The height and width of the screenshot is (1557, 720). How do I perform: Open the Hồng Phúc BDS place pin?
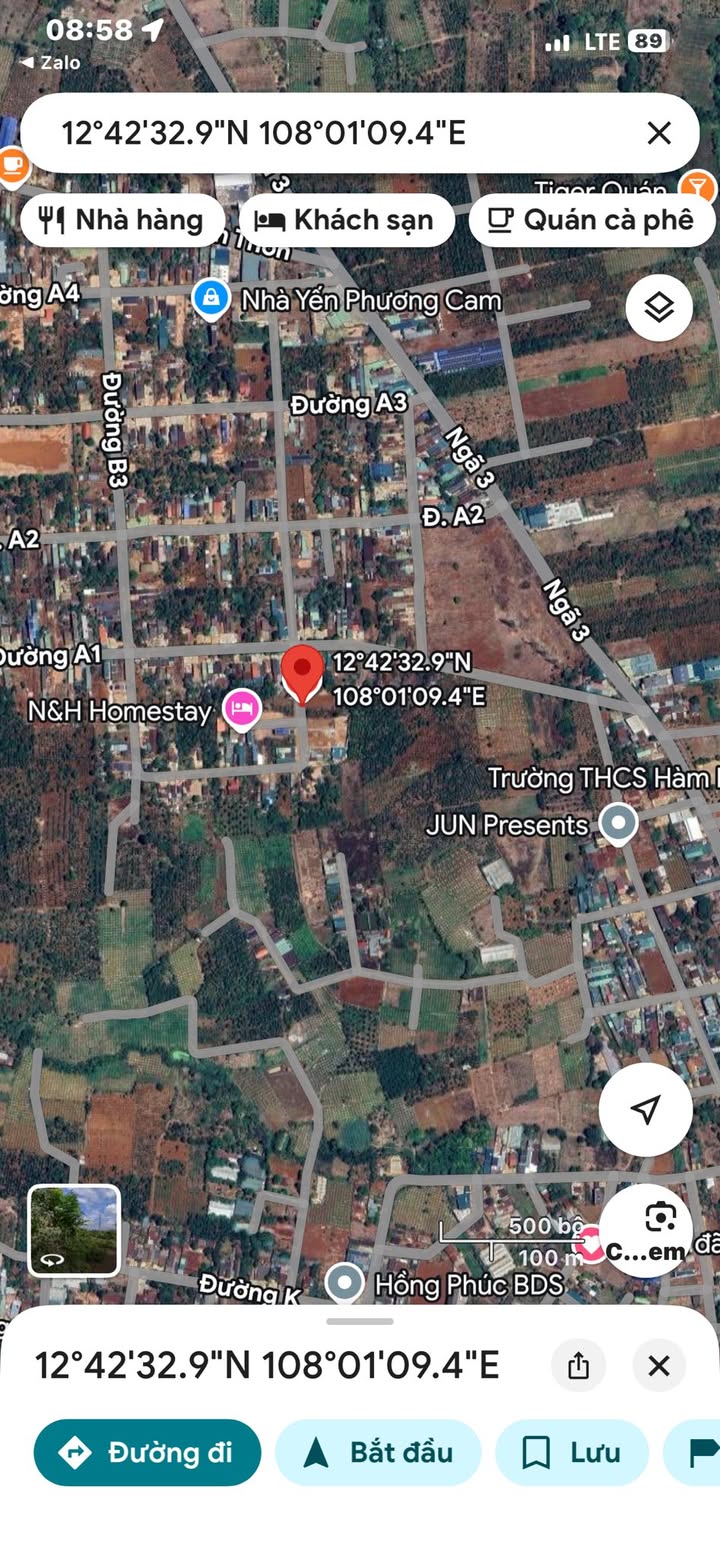345,1282
